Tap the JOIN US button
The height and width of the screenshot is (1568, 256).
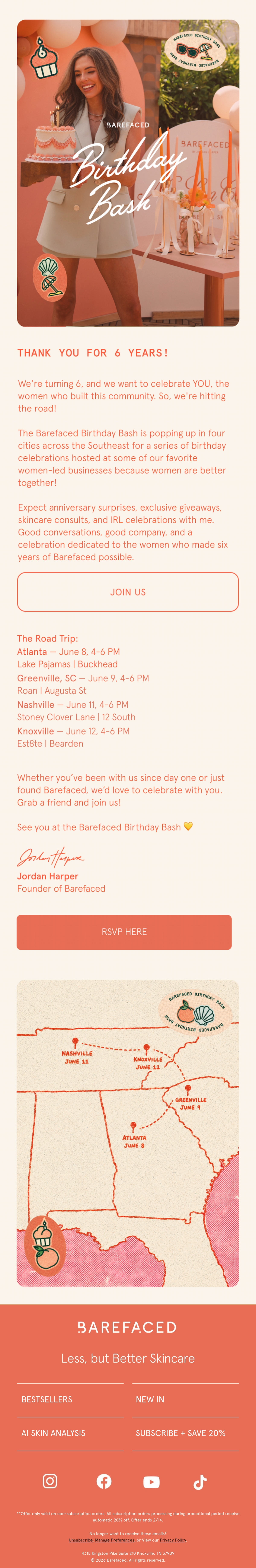pos(128,592)
